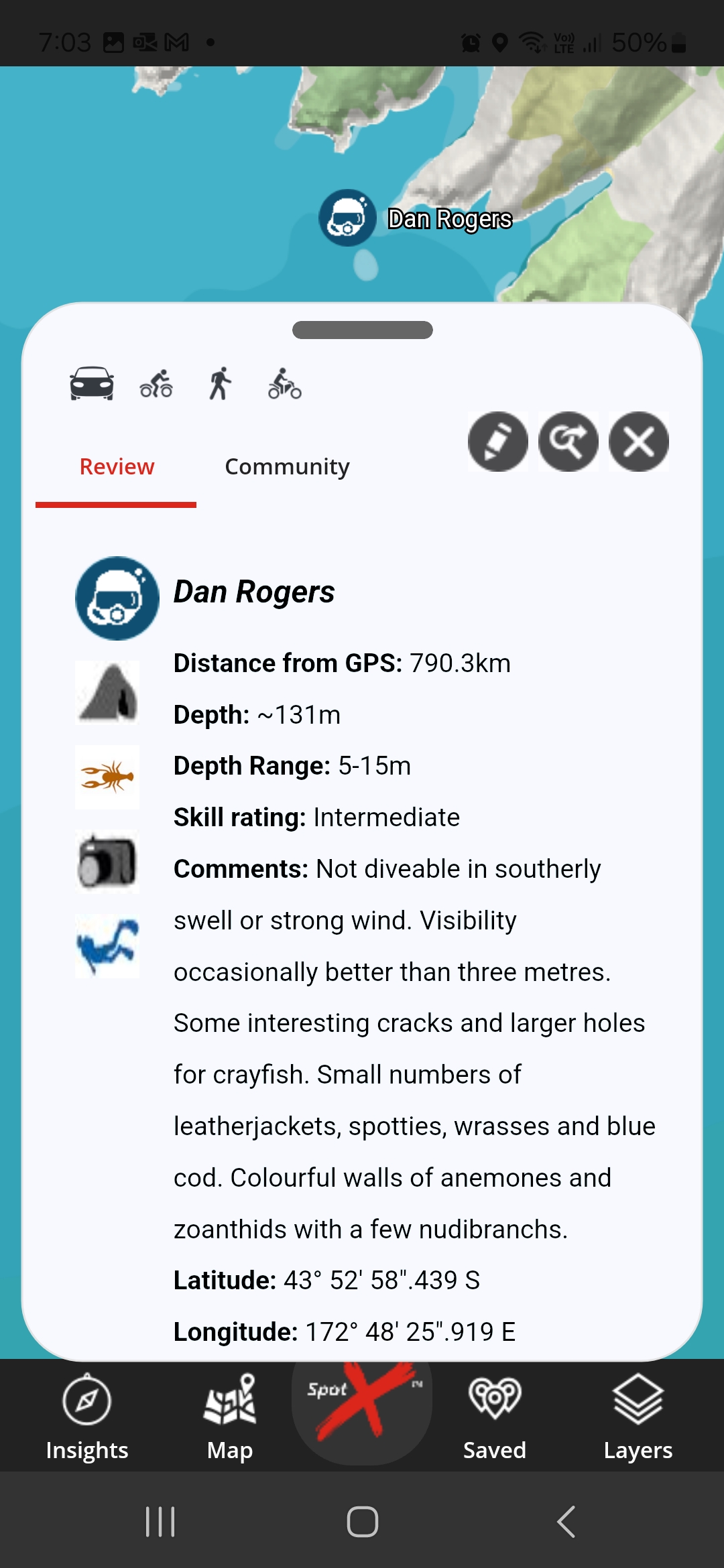Select the Review tab
The height and width of the screenshot is (1568, 724).
click(x=117, y=467)
